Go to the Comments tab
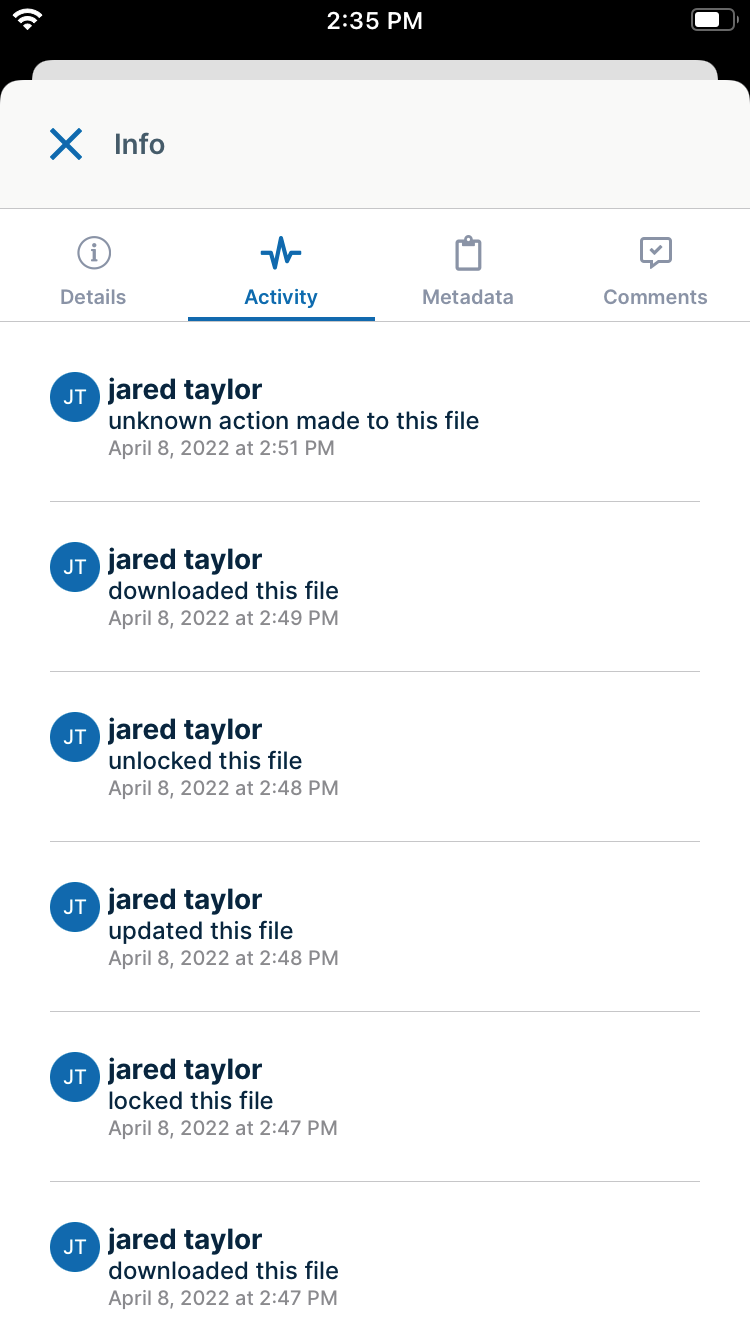This screenshot has height=1334, width=750. point(655,296)
